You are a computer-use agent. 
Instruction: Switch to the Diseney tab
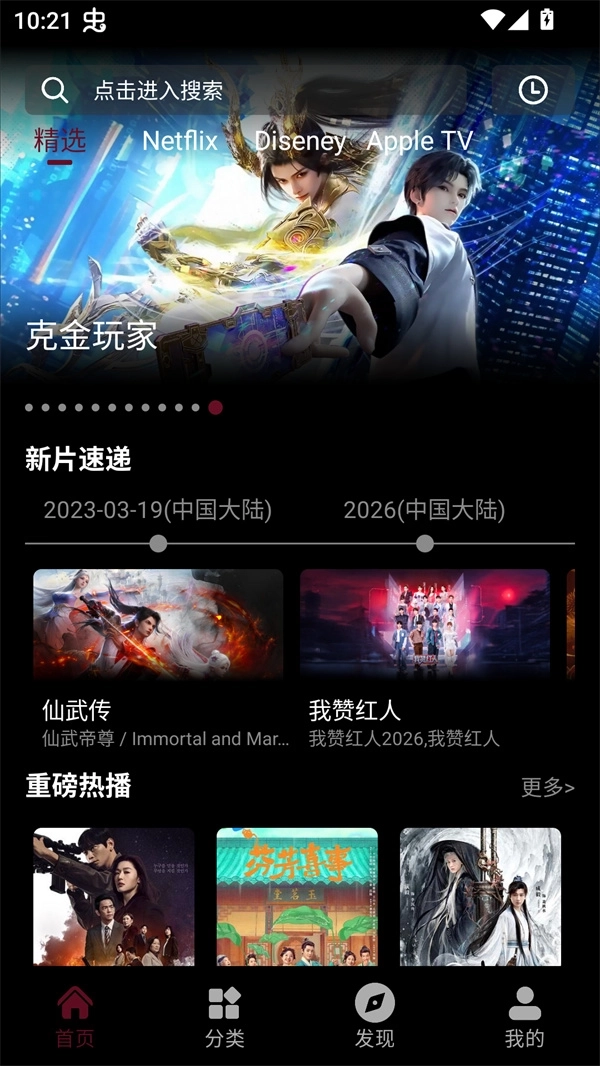[x=299, y=141]
